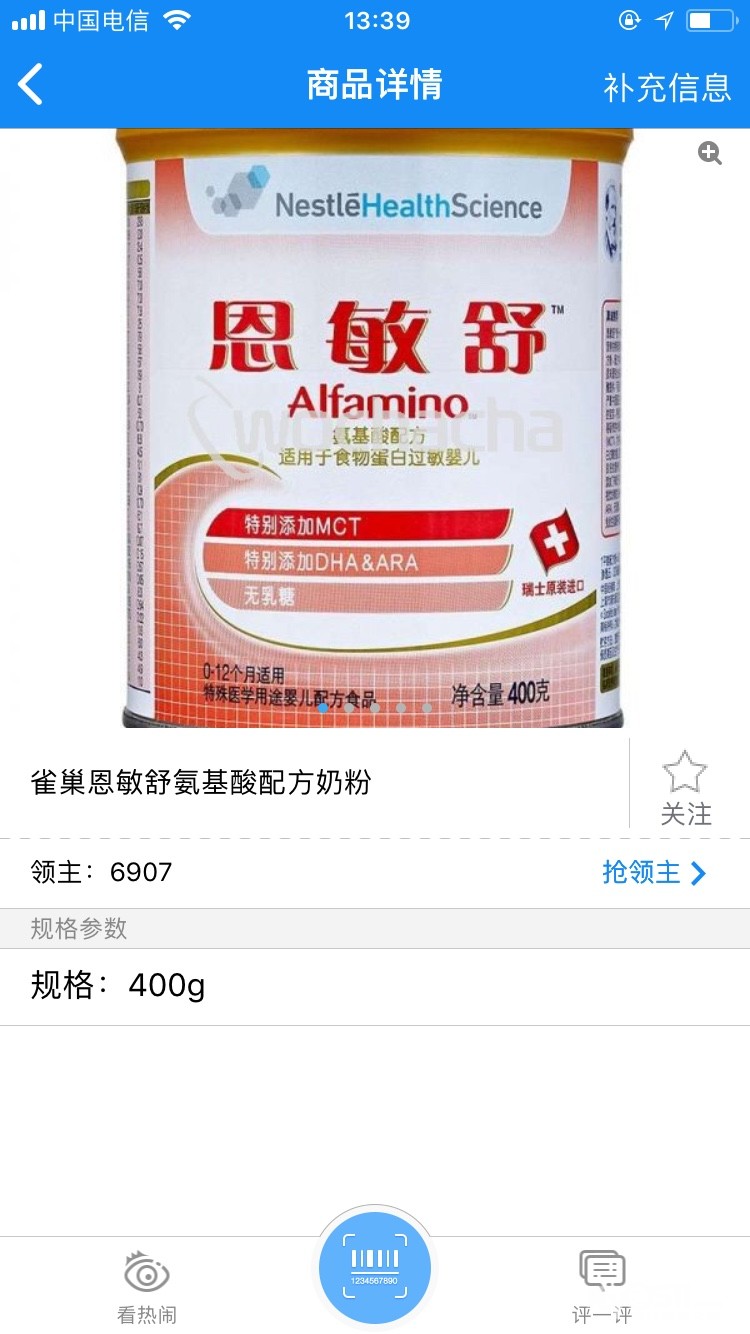This screenshot has height=1334, width=750.
Task: Follow this product with the 关注 star
Action: (685, 787)
